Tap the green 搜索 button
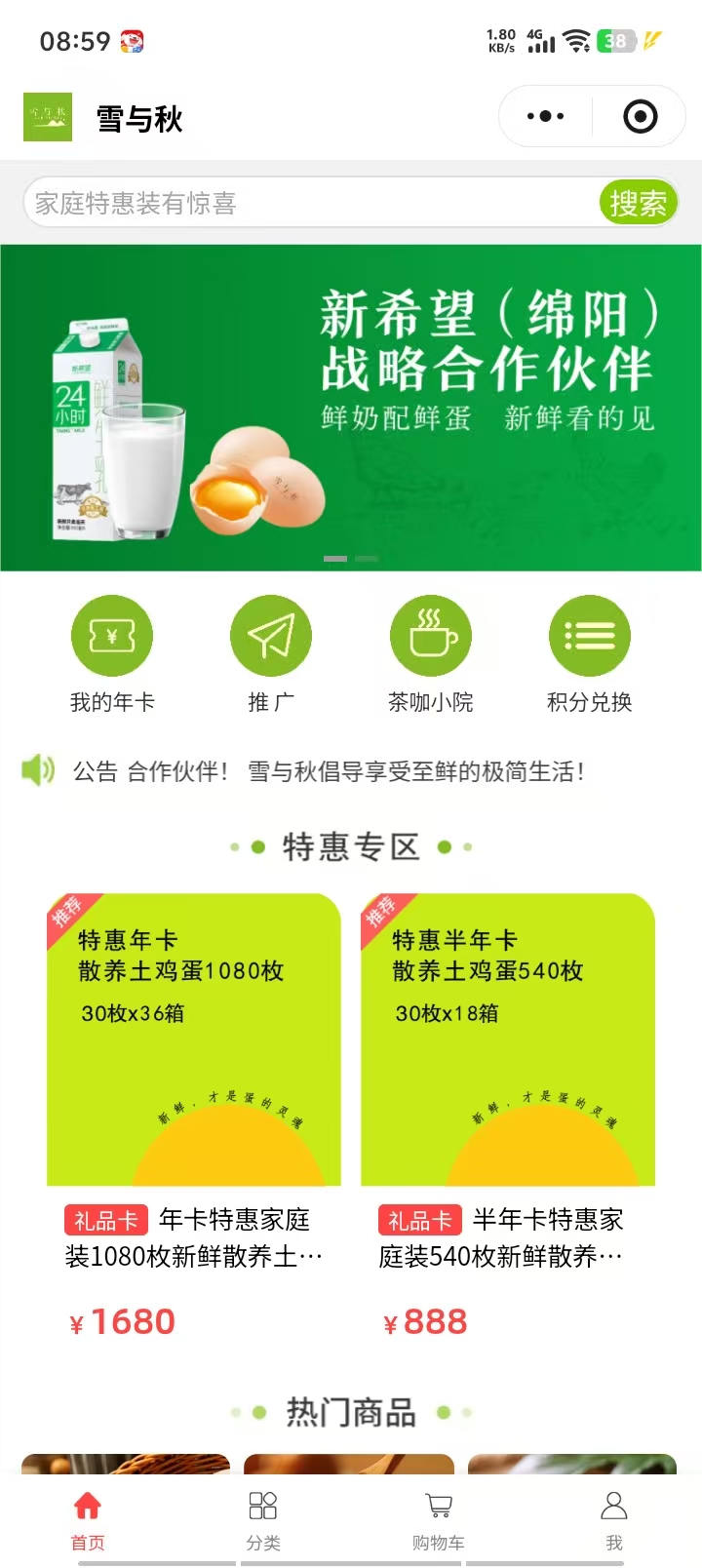 click(638, 203)
